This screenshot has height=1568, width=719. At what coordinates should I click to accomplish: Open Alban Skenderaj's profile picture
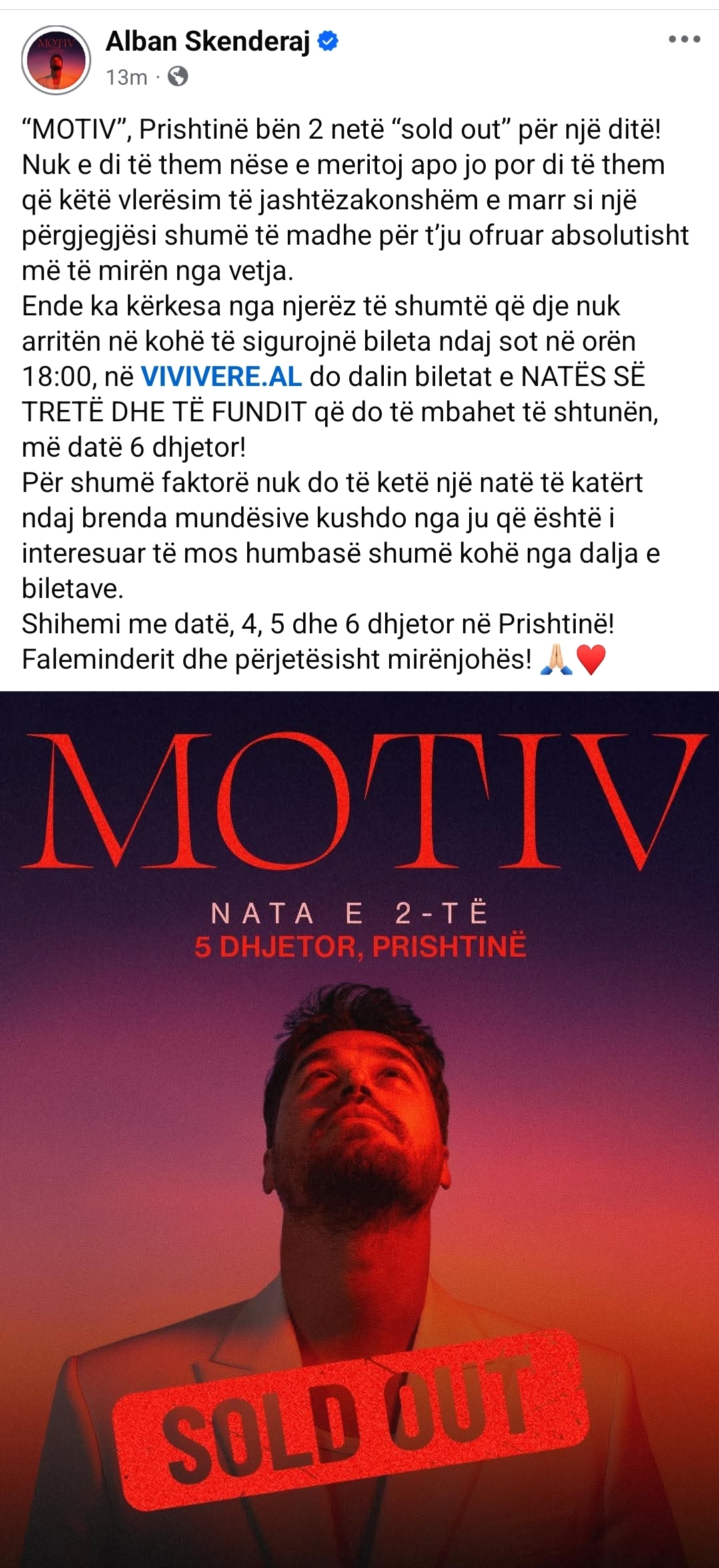tap(56, 60)
